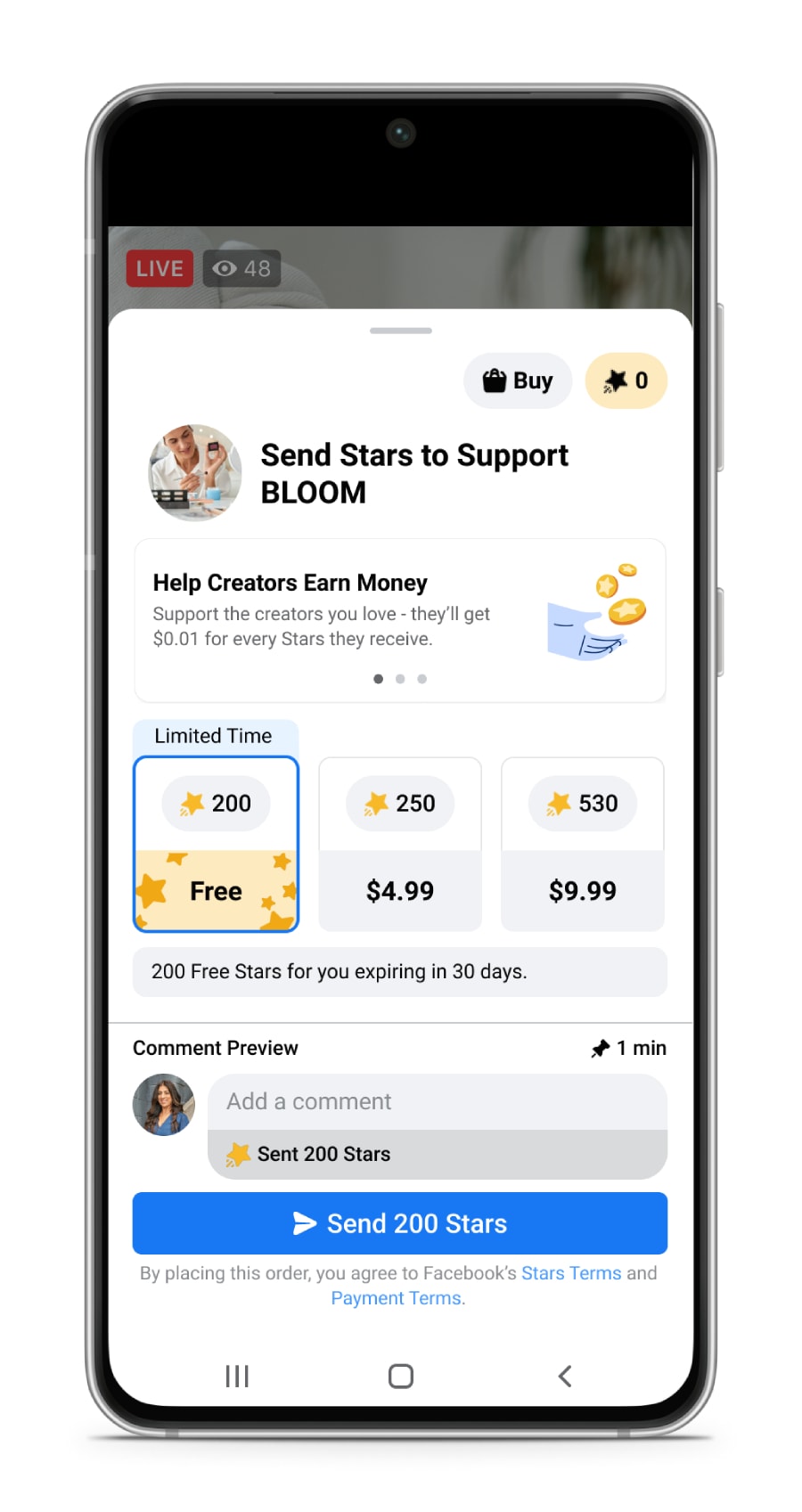Open the Stars Terms link
The width and height of the screenshot is (802, 1512).
[x=571, y=1273]
